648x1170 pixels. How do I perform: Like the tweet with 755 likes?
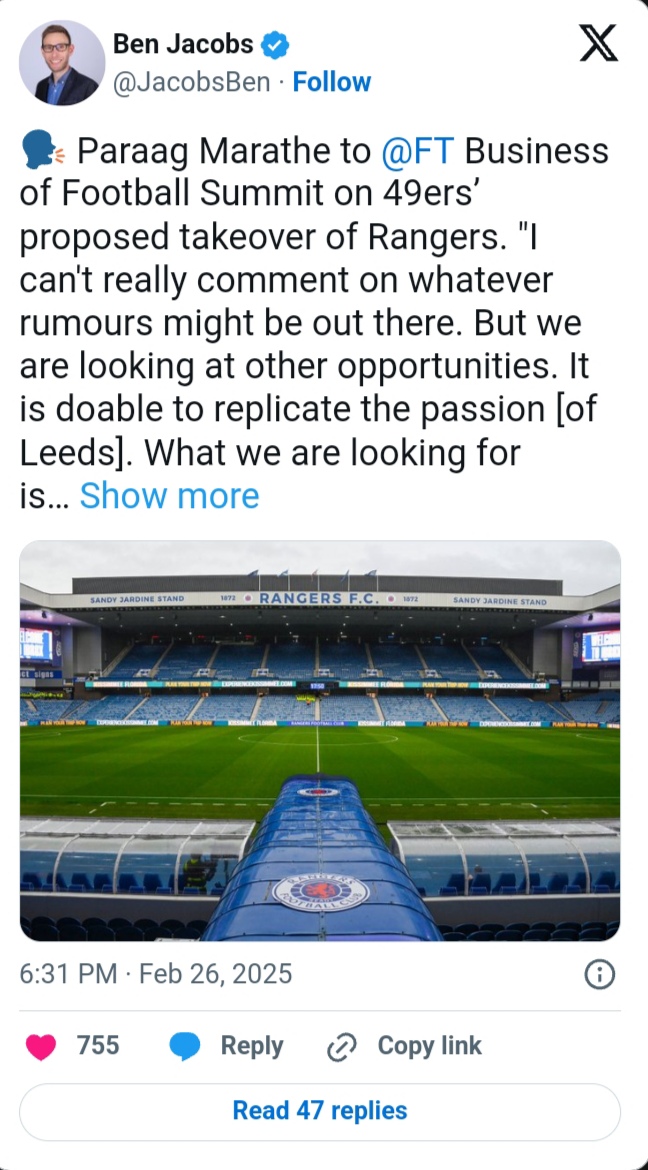pos(41,1046)
